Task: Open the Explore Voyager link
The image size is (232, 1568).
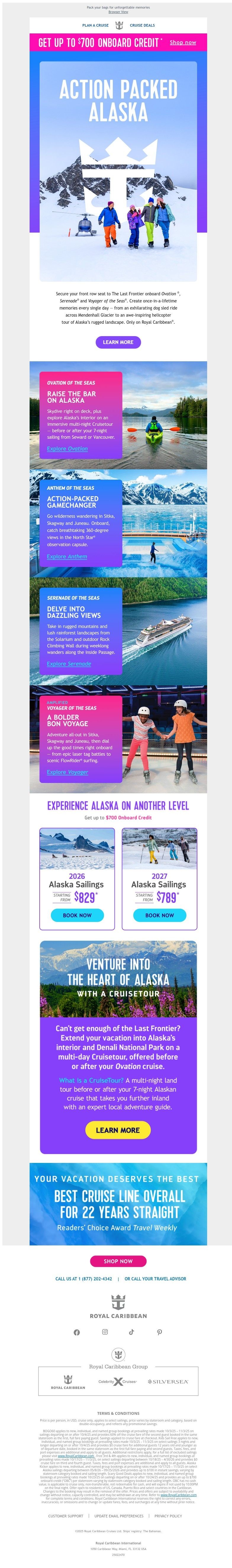Action: coord(67,772)
